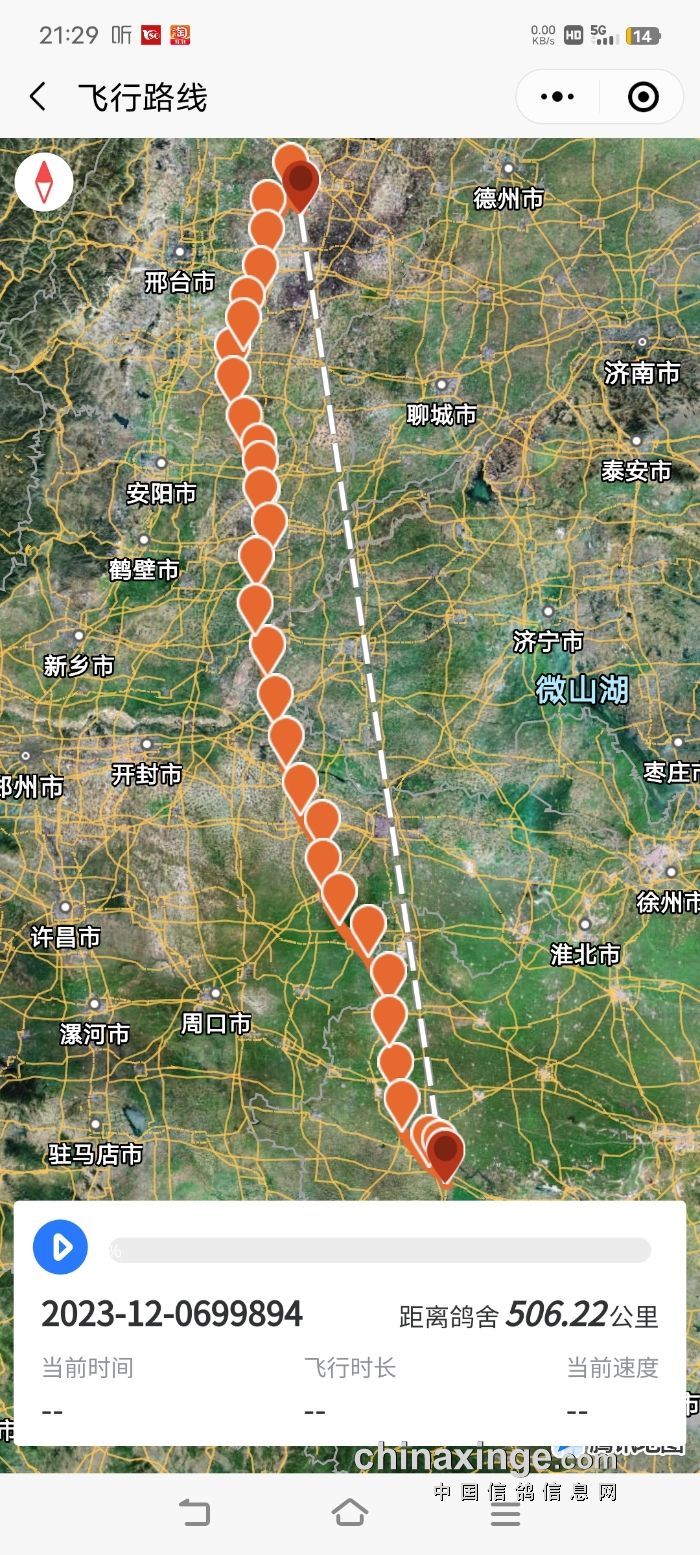Play the flight route animation
The height and width of the screenshot is (1555, 700).
[60, 1247]
